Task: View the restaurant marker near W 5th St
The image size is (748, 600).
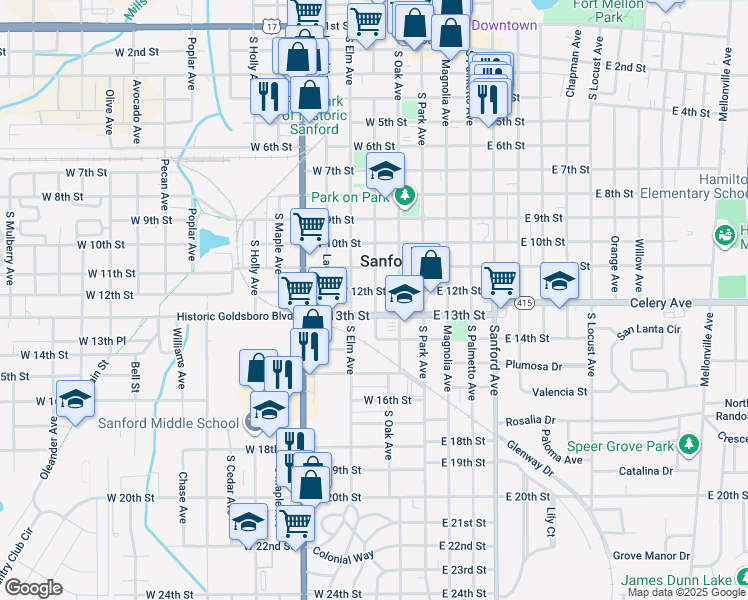Action: (268, 96)
